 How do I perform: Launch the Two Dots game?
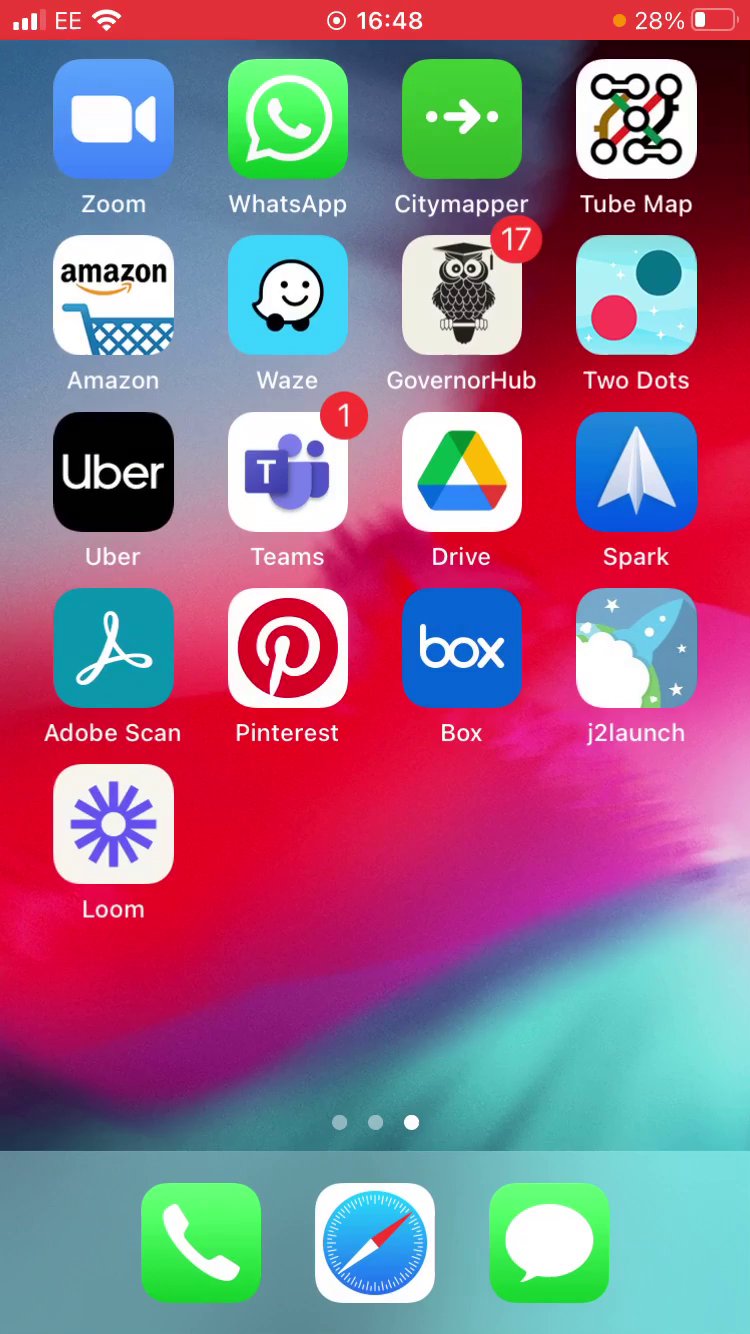pos(636,295)
